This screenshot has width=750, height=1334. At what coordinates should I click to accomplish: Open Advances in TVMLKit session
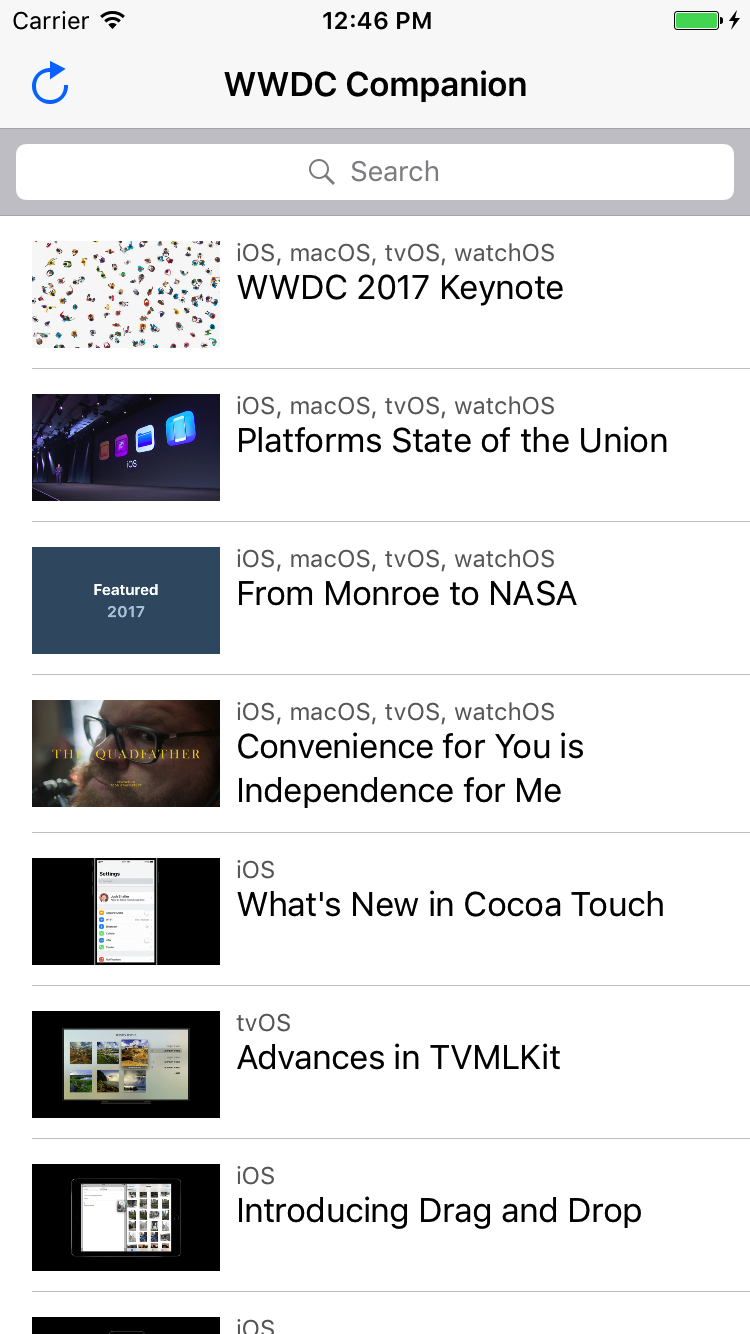pos(398,1057)
